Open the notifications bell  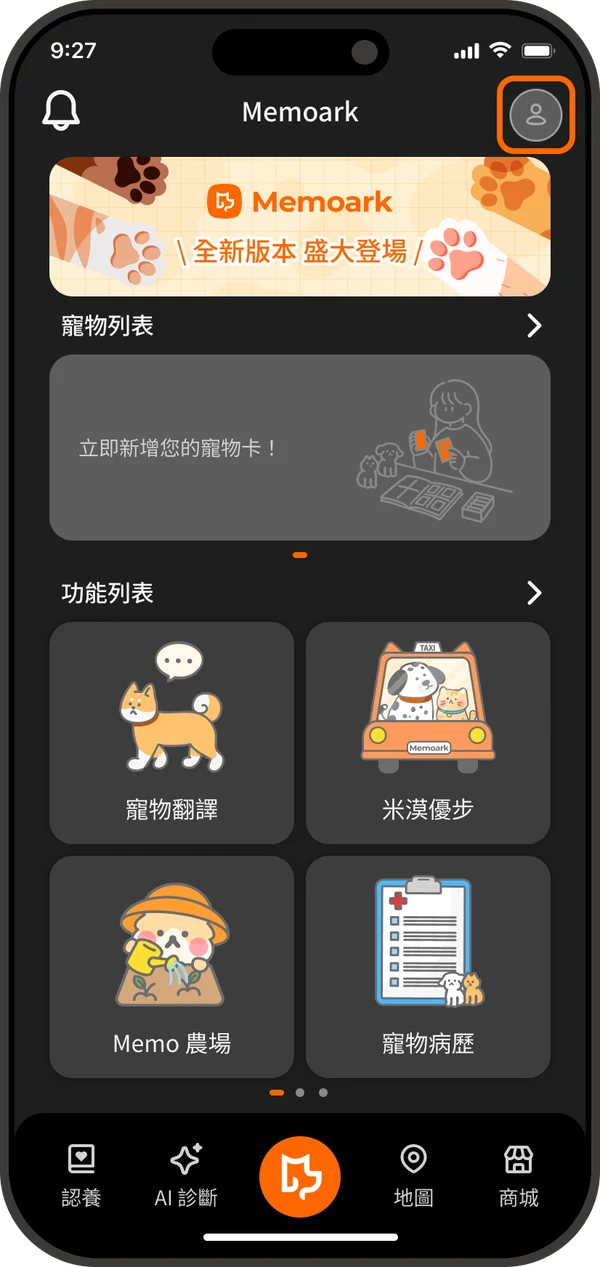[61, 111]
